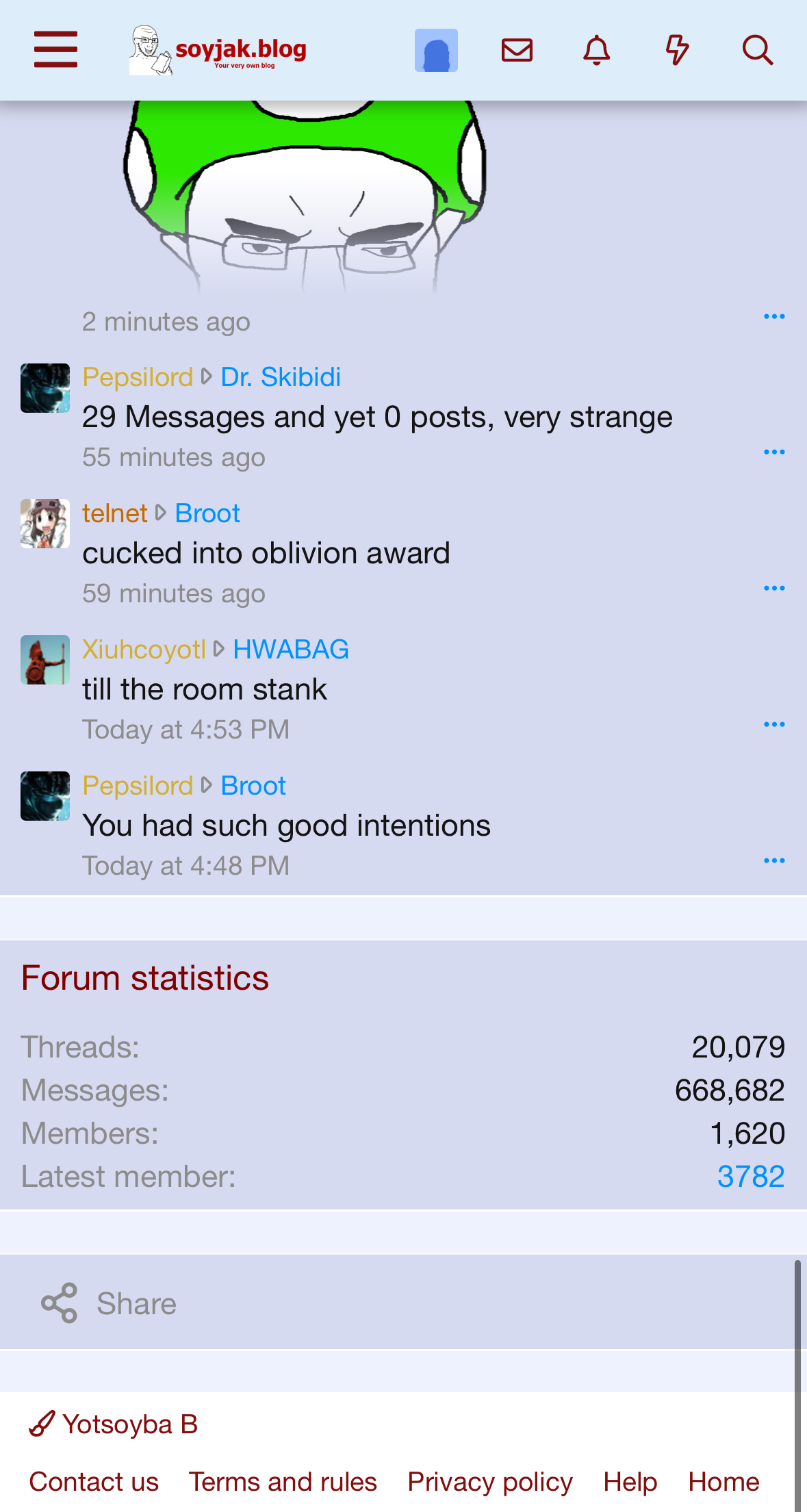
Task: Open options for the 59 minutes ago post
Action: pos(774,588)
